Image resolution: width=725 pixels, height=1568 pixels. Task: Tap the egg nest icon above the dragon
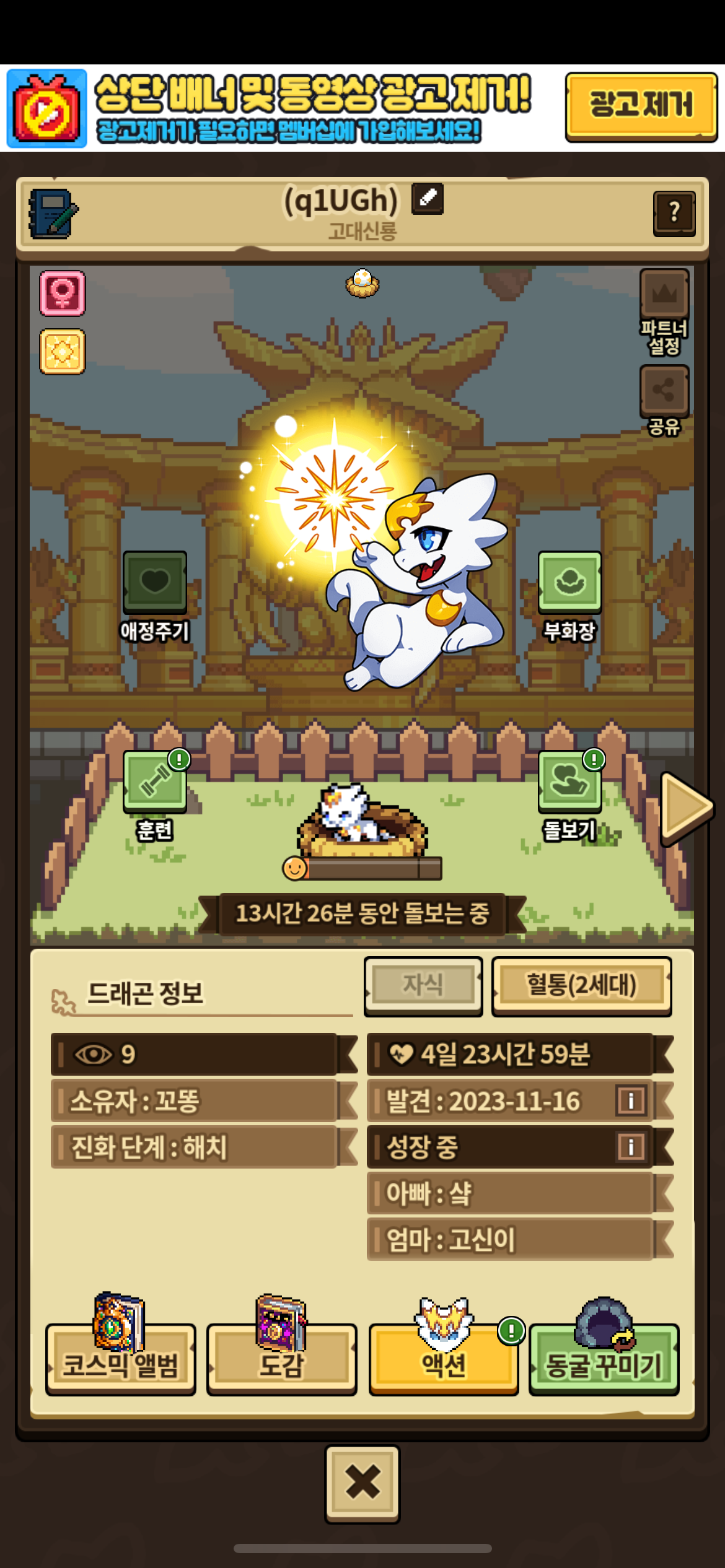click(x=362, y=283)
